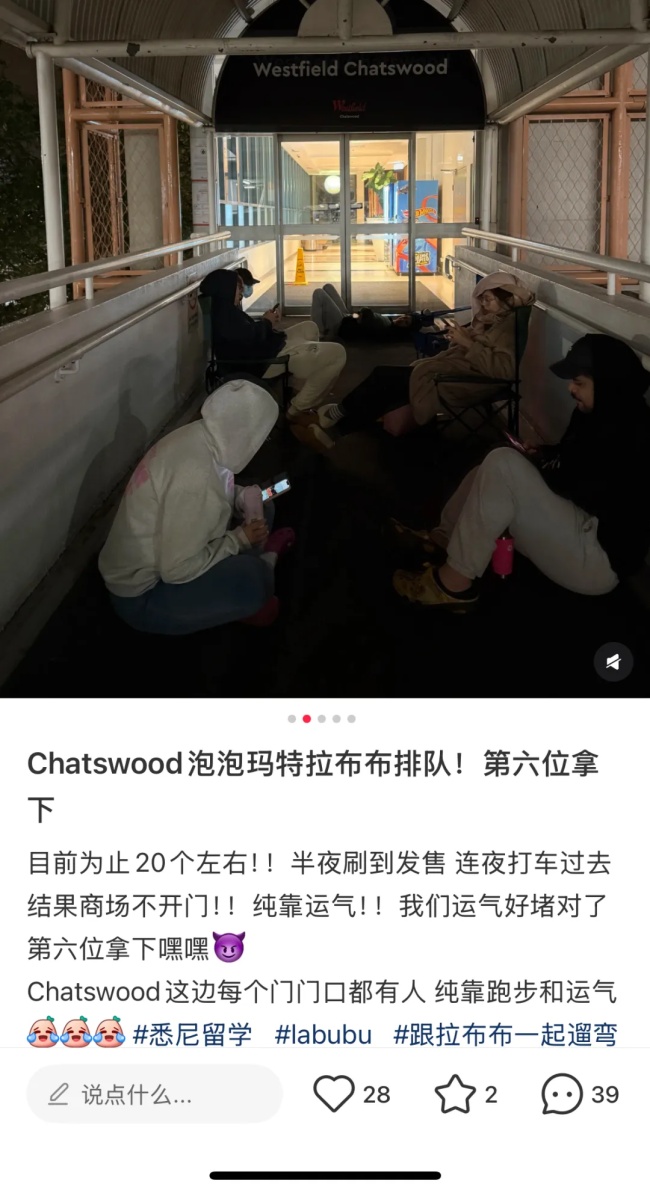Tap the 说点什么 comment box
This screenshot has height=1193, width=650.
(x=154, y=1094)
